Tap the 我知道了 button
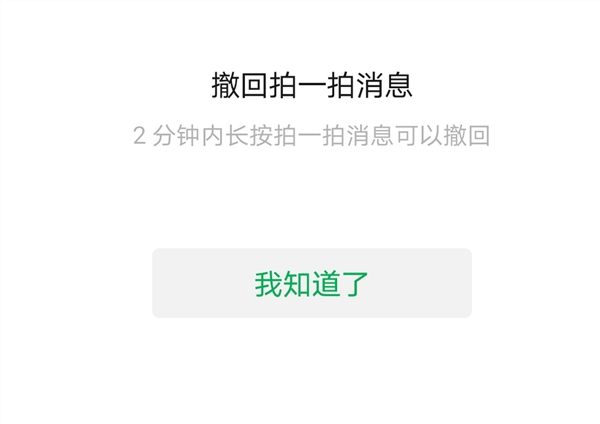Screen dimensions: 600x424 (311, 283)
